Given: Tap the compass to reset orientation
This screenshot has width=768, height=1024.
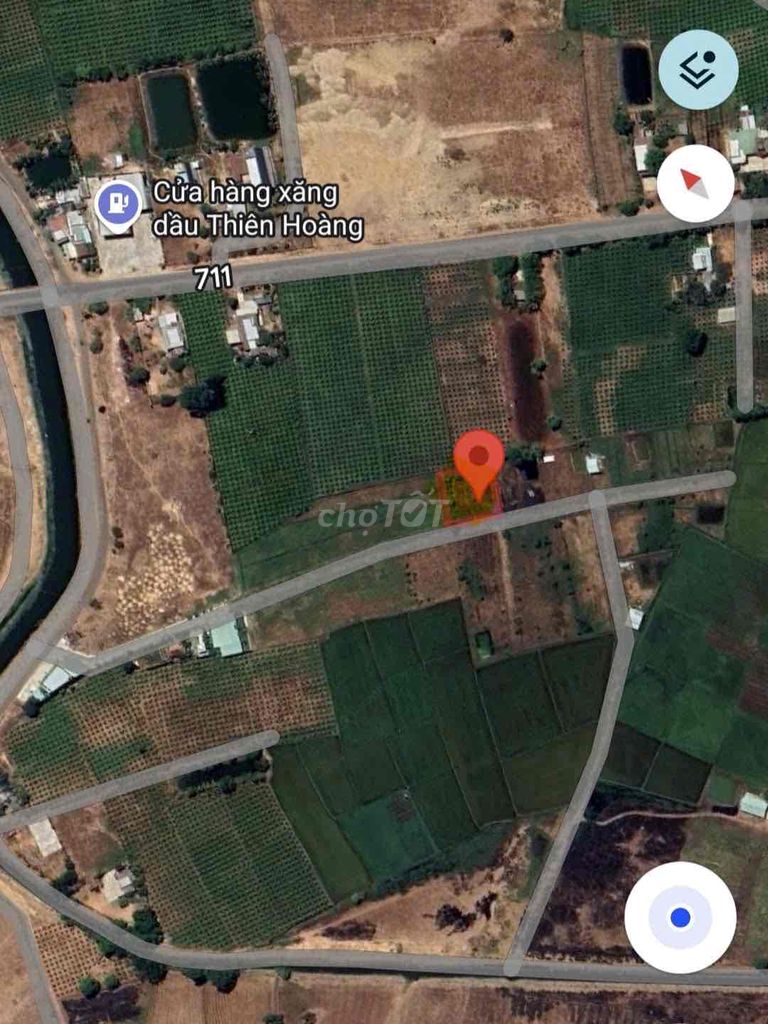Looking at the screenshot, I should coord(696,183).
